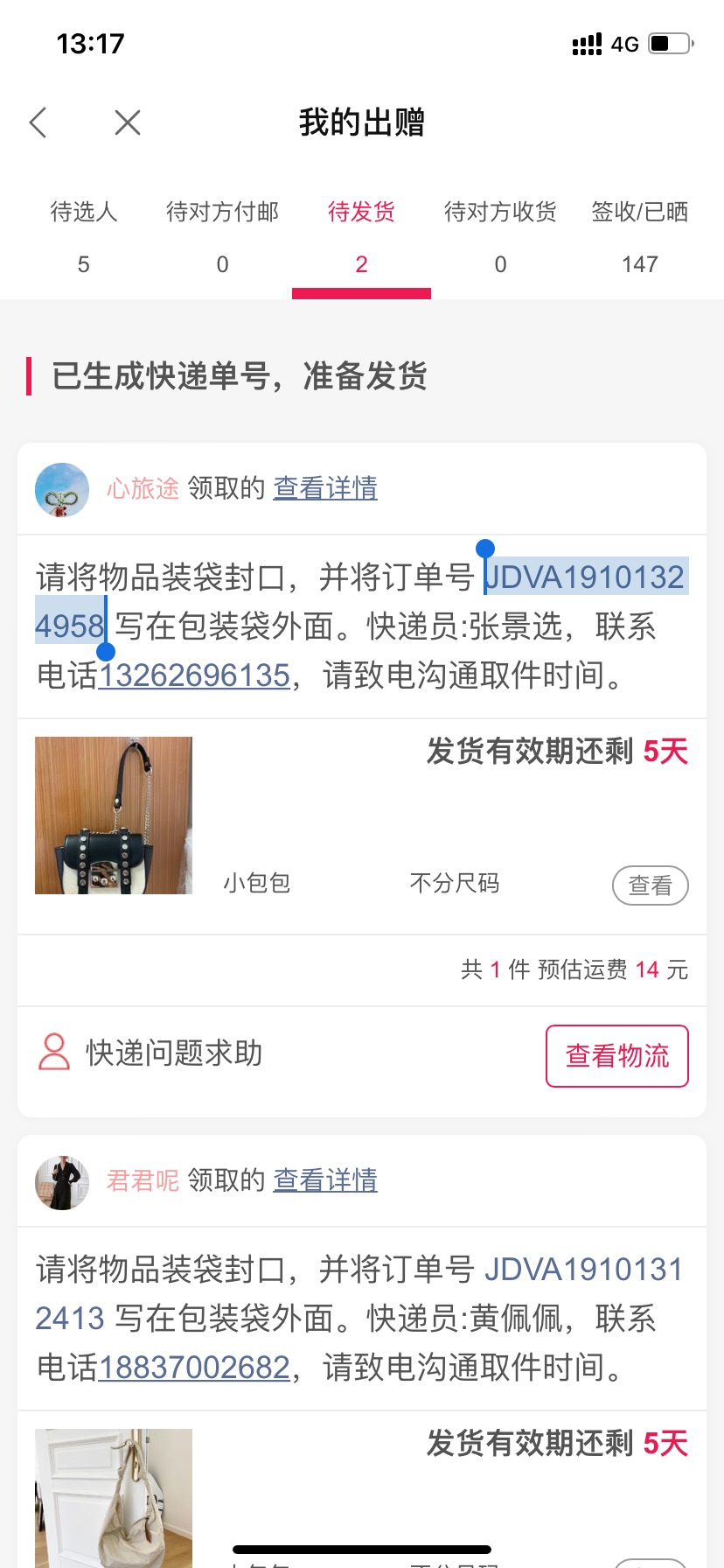Select the 待发货 tab
Screen dimensions: 724x1568
pos(361,238)
